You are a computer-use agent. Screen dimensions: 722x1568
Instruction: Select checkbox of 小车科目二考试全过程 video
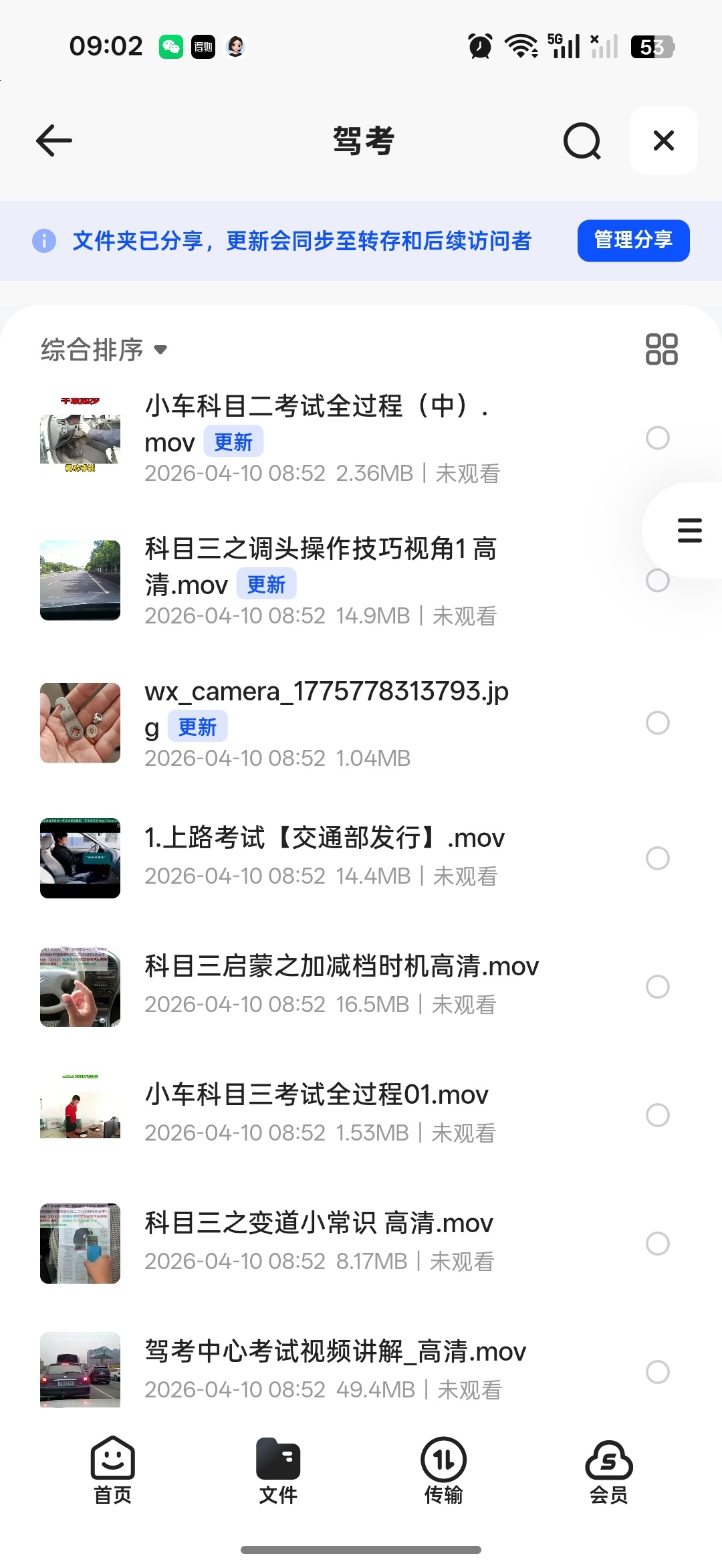point(658,438)
